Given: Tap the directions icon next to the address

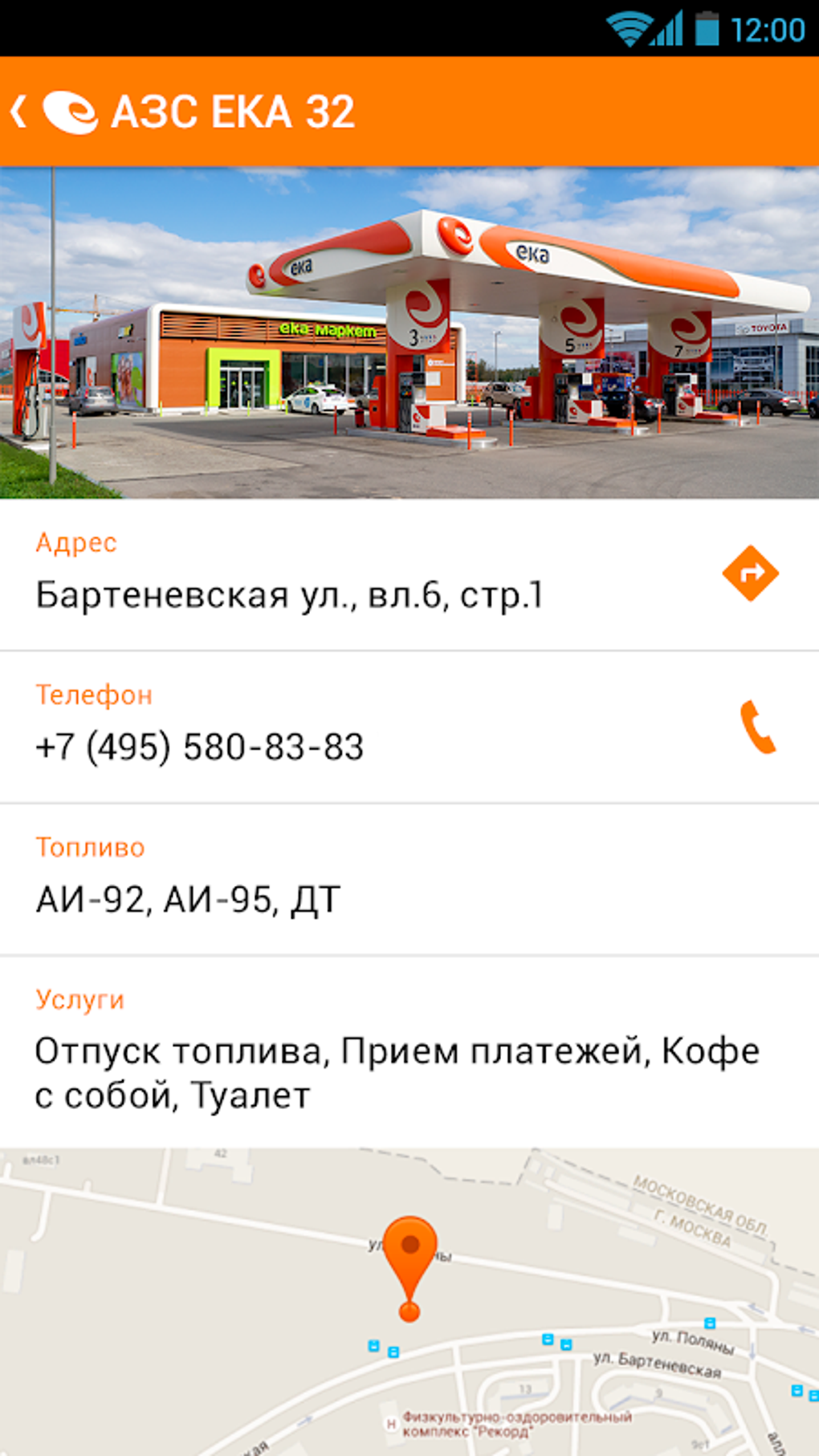Looking at the screenshot, I should [x=751, y=572].
